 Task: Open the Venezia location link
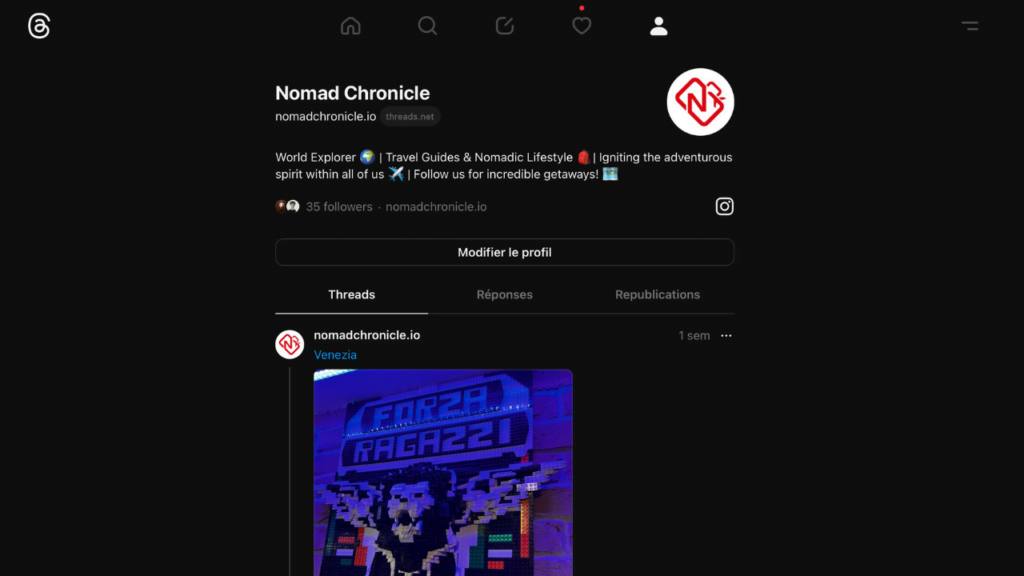pyautogui.click(x=335, y=355)
